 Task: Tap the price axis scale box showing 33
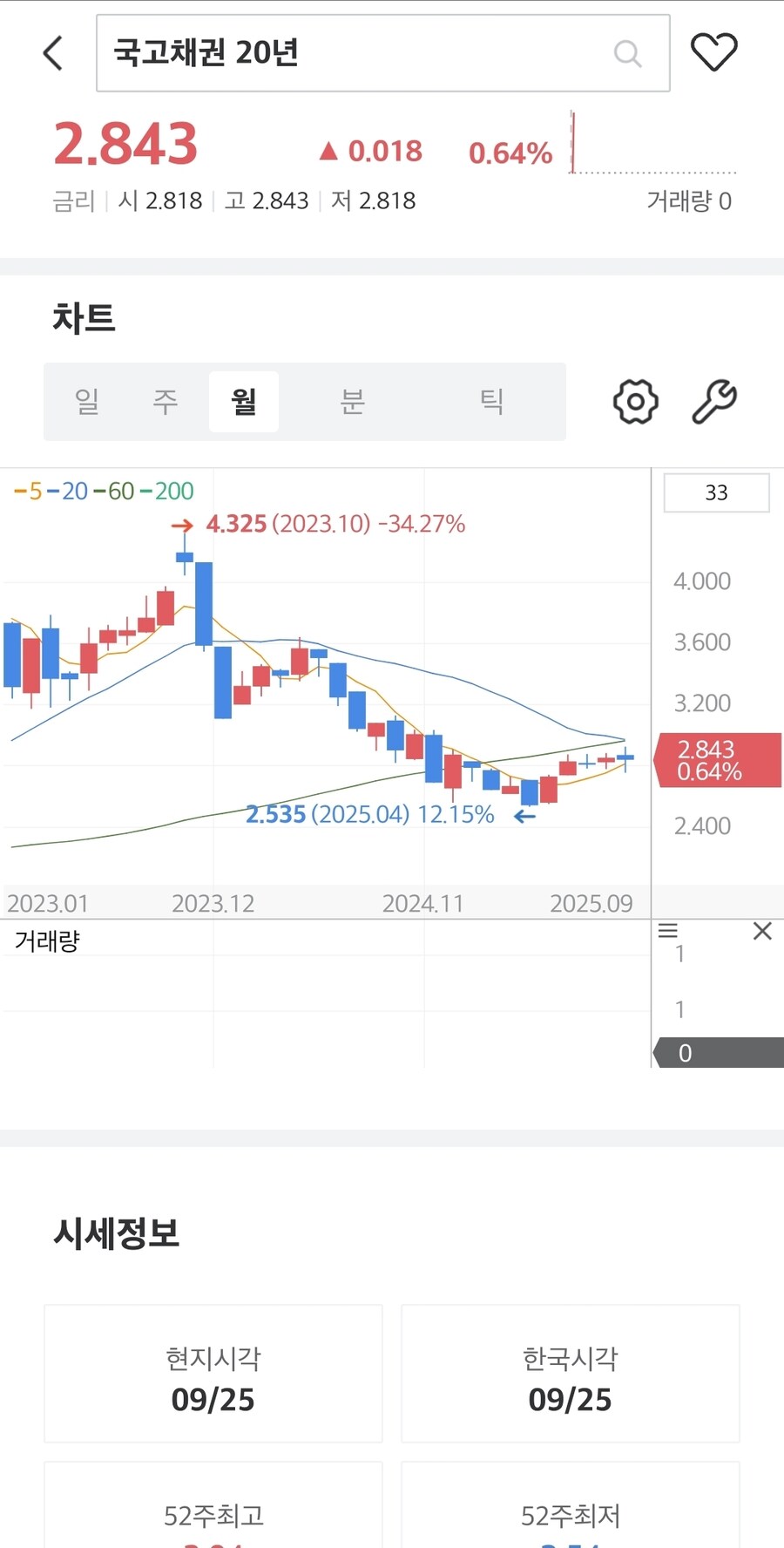[x=716, y=492]
